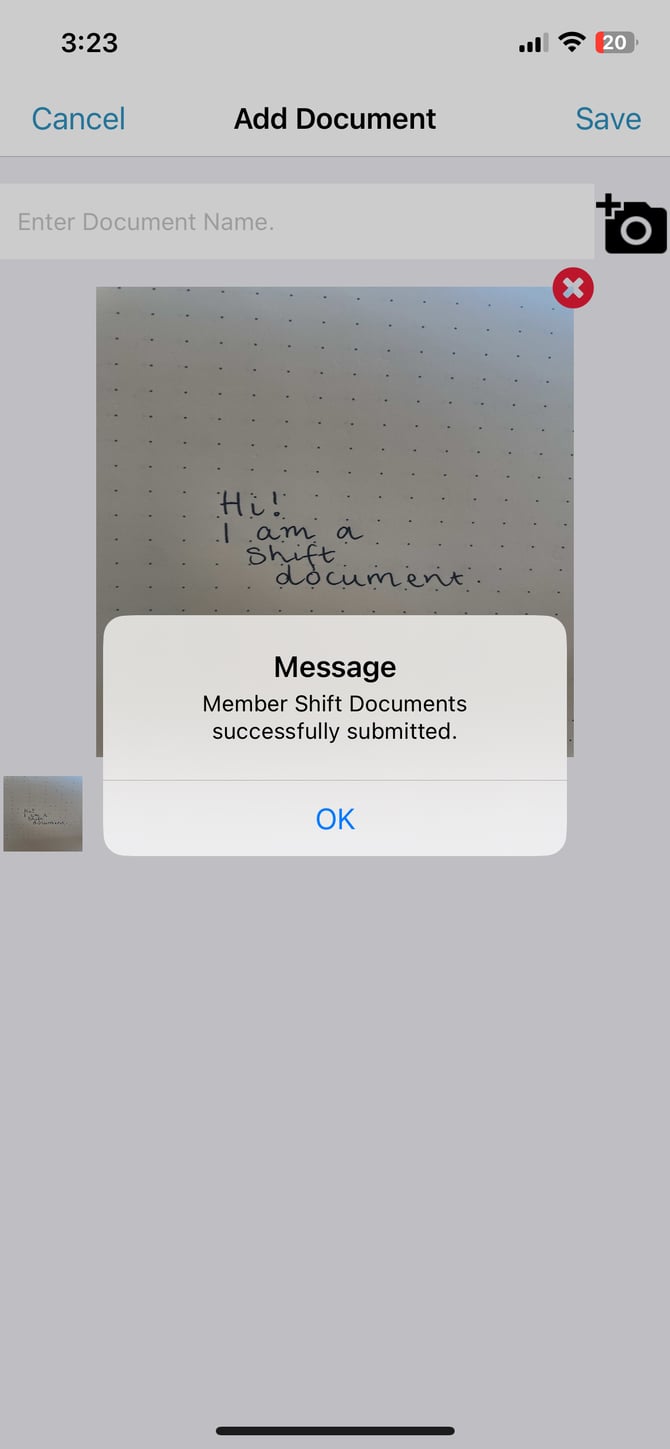670x1449 pixels.
Task: Cancel adding the document
Action: click(78, 119)
